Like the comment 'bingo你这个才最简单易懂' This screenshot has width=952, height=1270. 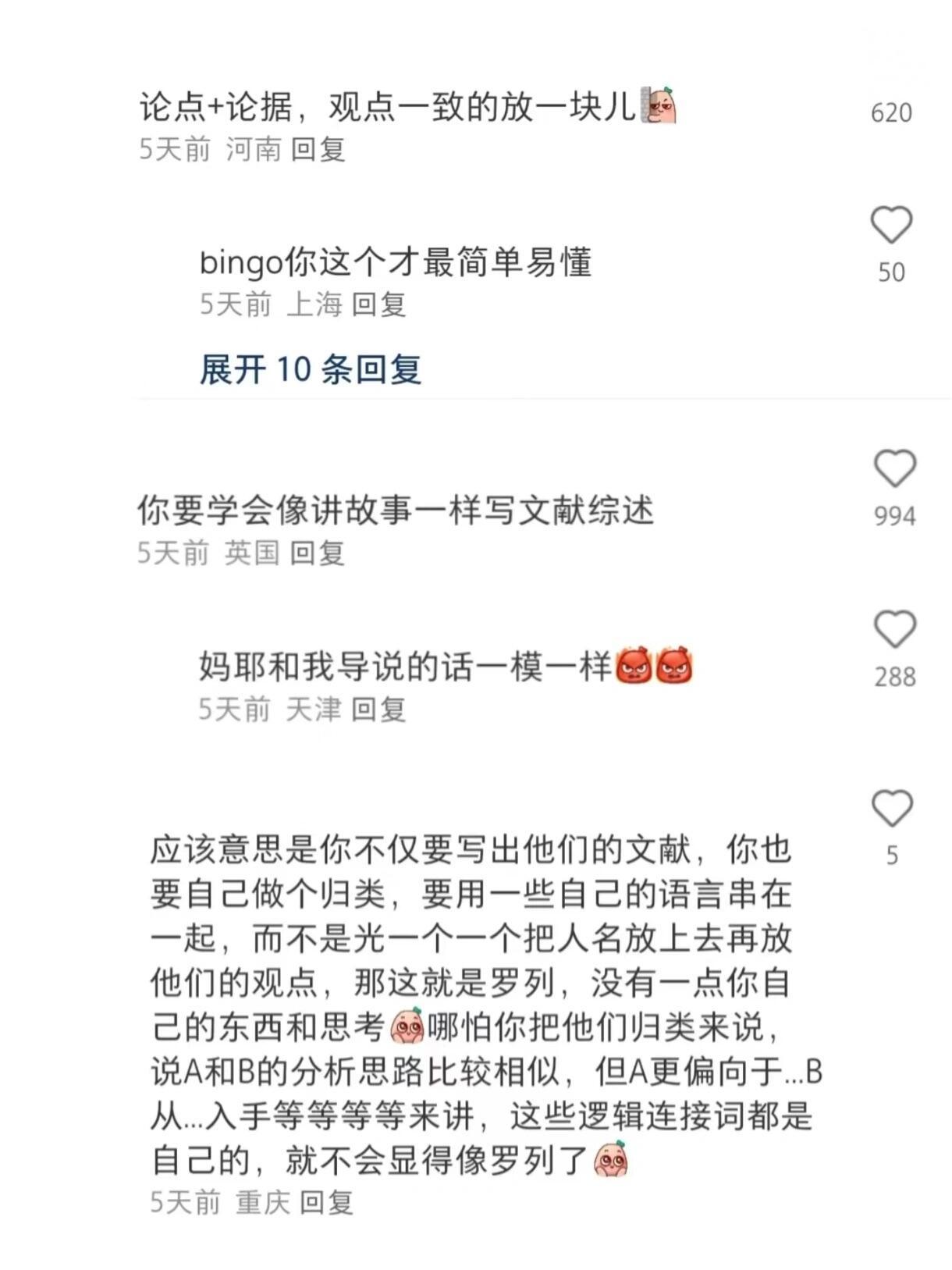pyautogui.click(x=891, y=225)
